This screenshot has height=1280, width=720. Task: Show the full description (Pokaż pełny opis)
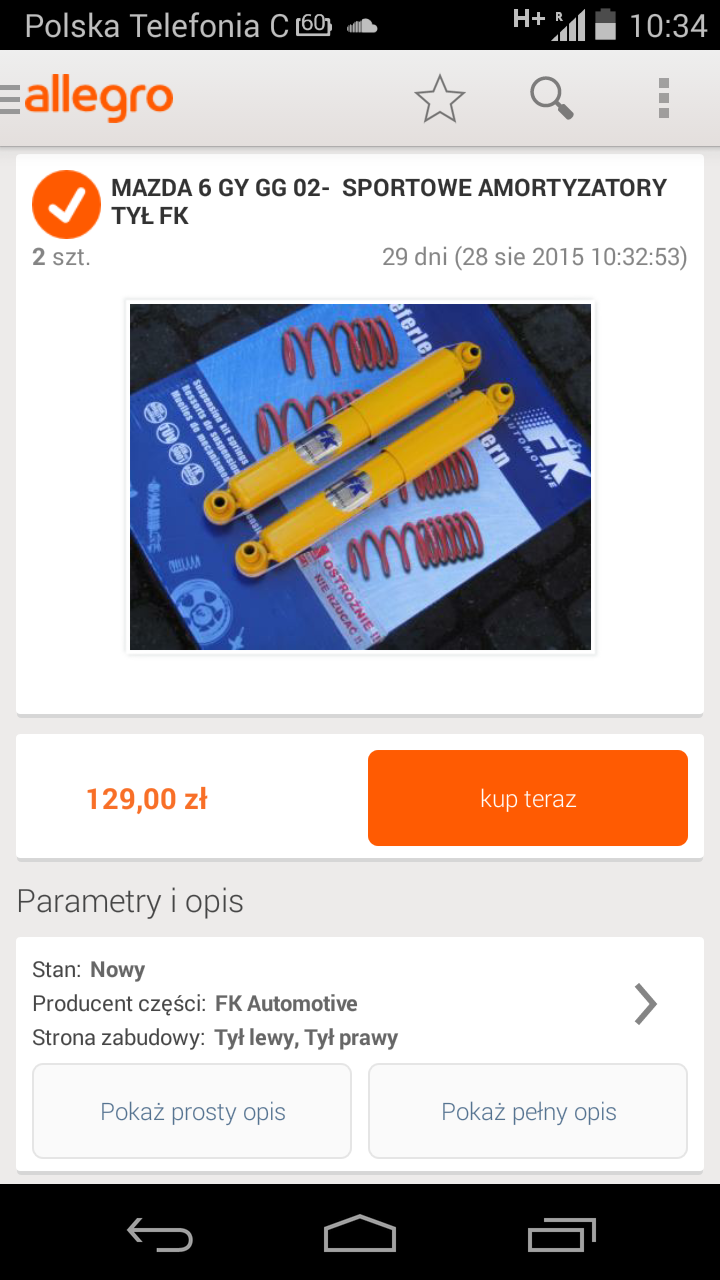pos(528,1111)
